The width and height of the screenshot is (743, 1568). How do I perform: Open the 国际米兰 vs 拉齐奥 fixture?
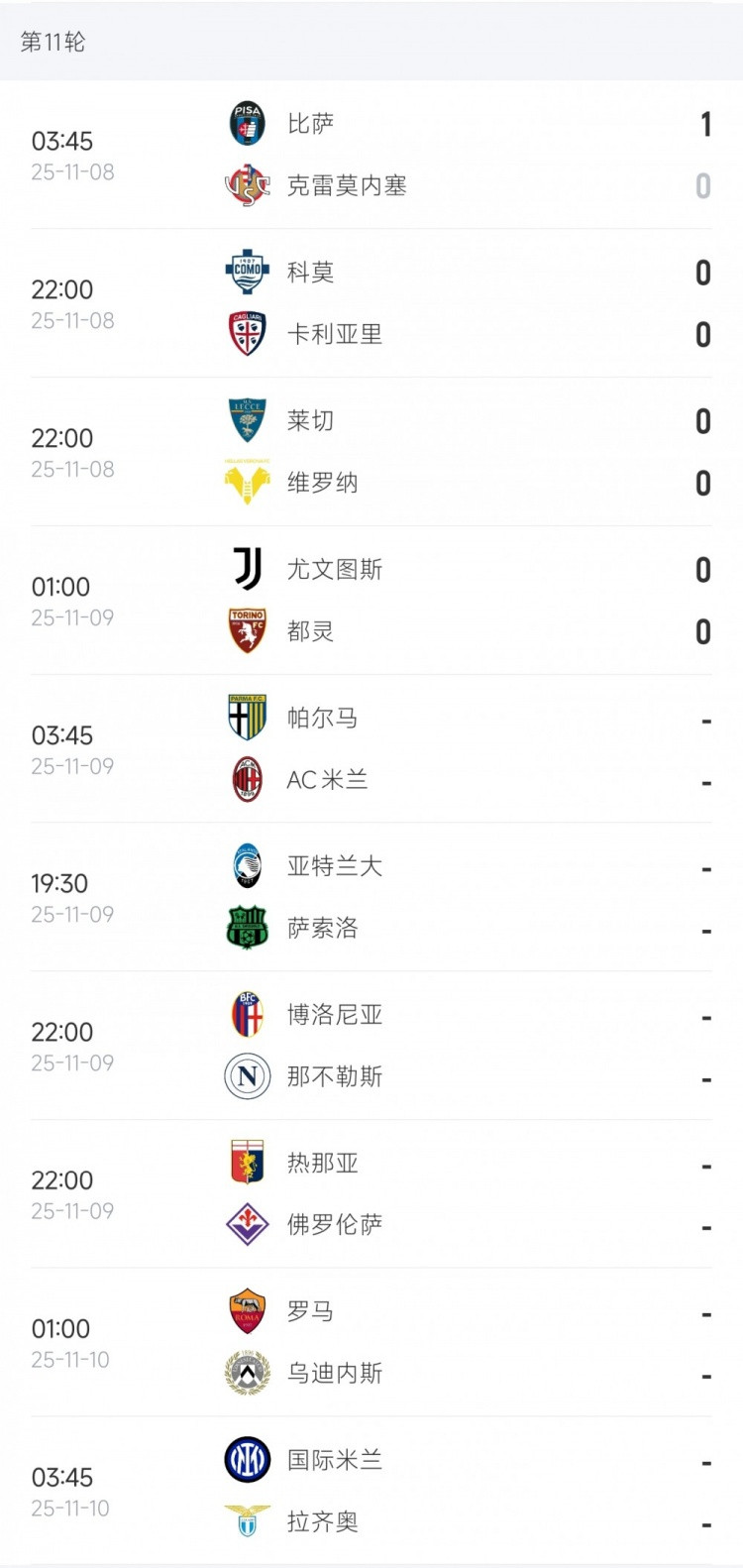tap(371, 1491)
